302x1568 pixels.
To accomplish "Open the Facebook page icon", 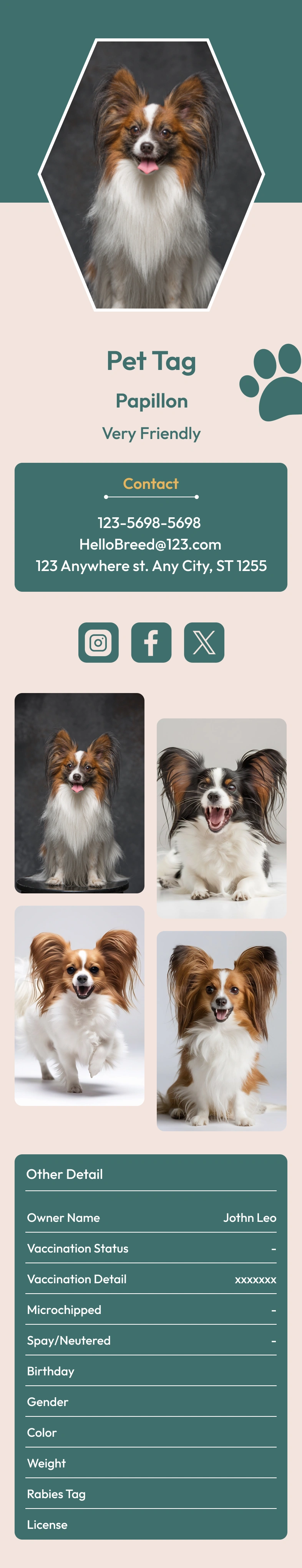I will 151,642.
